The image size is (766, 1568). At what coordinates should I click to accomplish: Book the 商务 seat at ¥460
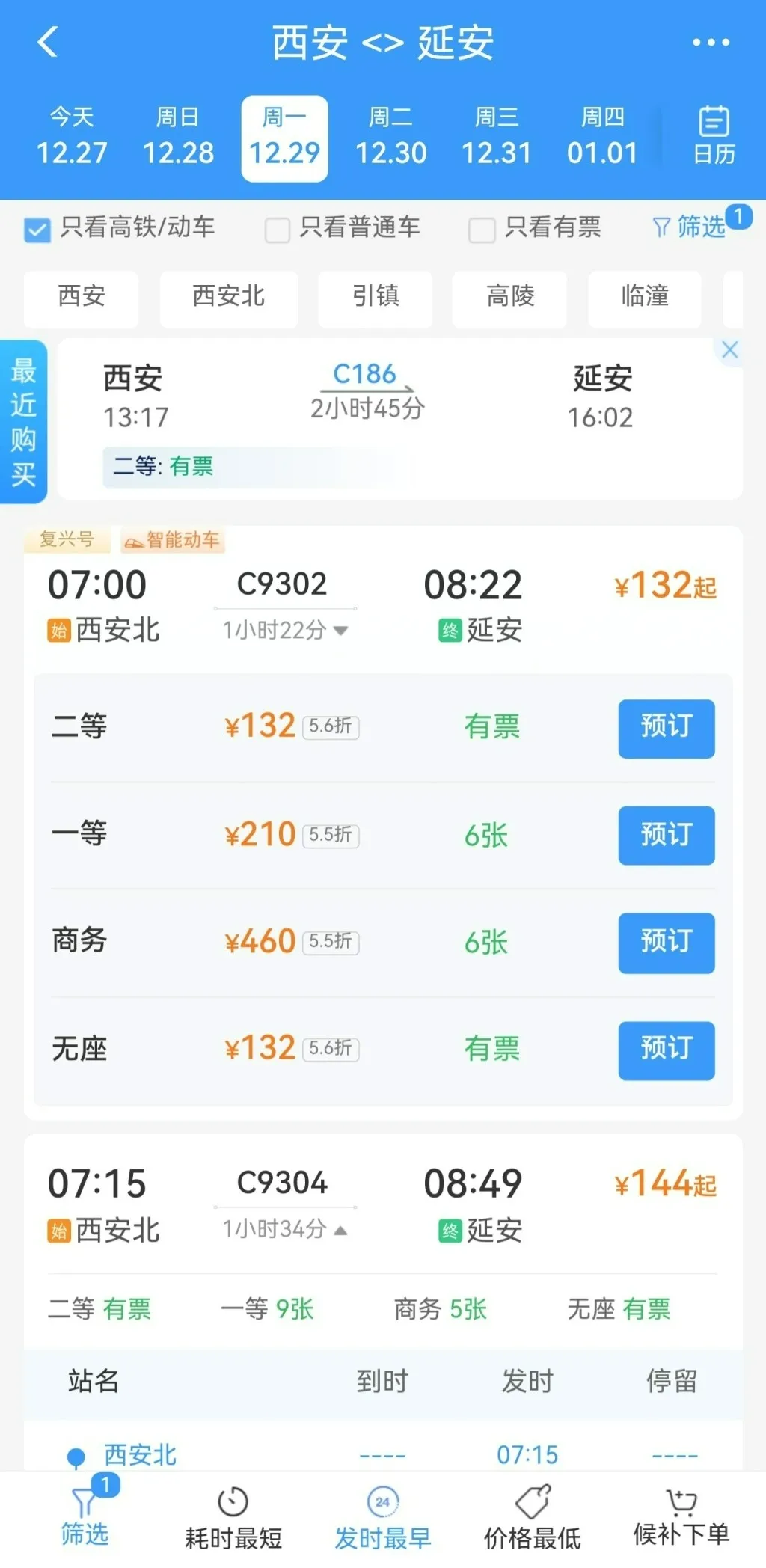point(666,942)
